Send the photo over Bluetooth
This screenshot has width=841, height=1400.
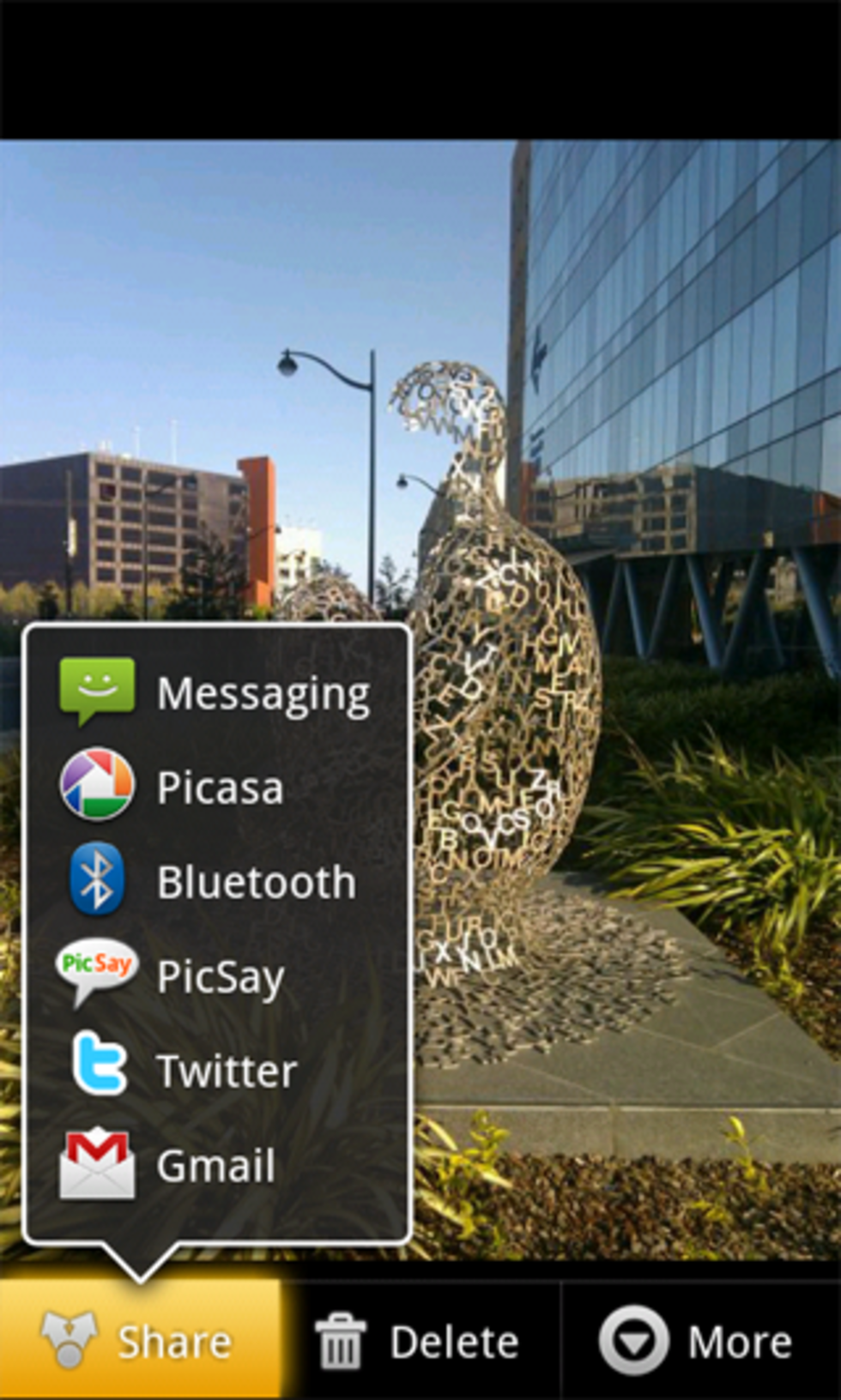[x=216, y=881]
